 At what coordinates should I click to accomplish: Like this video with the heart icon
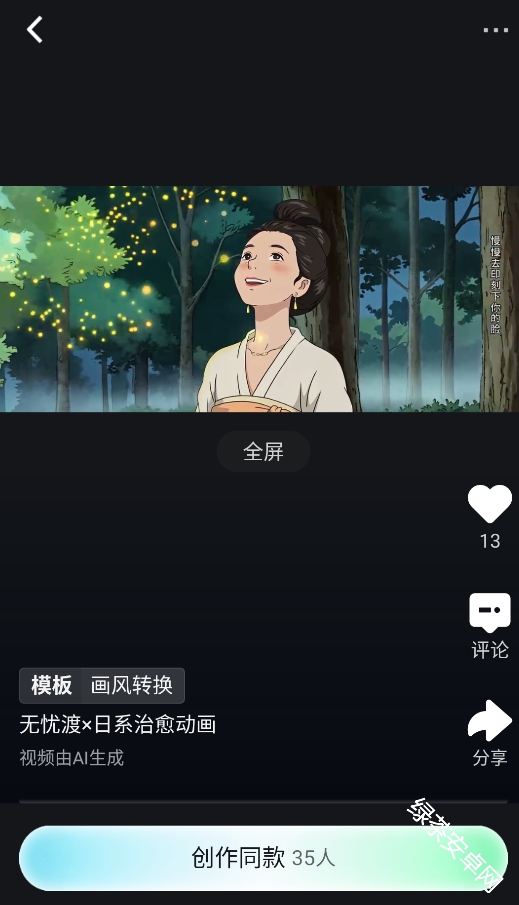click(490, 504)
